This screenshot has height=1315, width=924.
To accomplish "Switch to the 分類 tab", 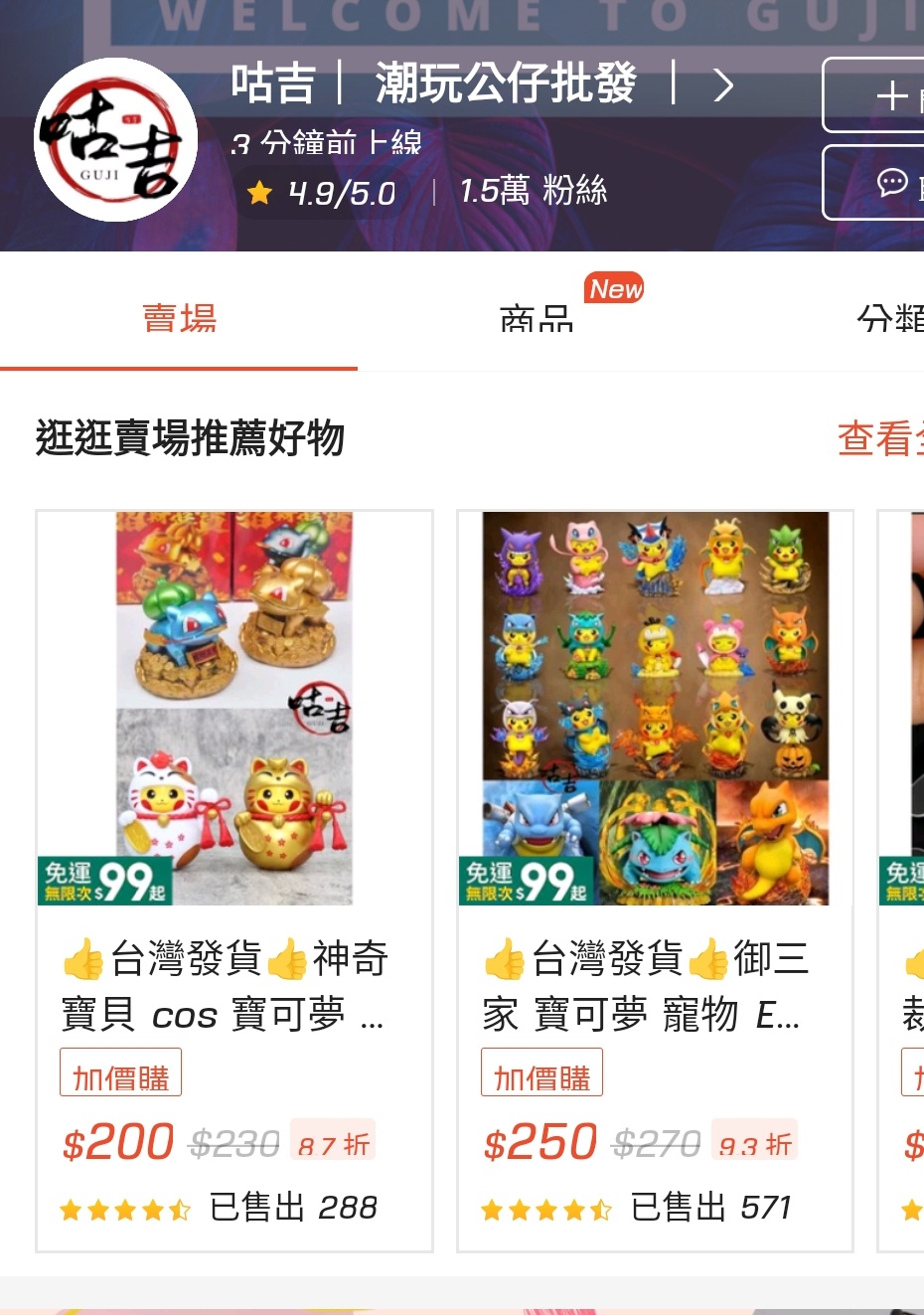I will (x=889, y=319).
